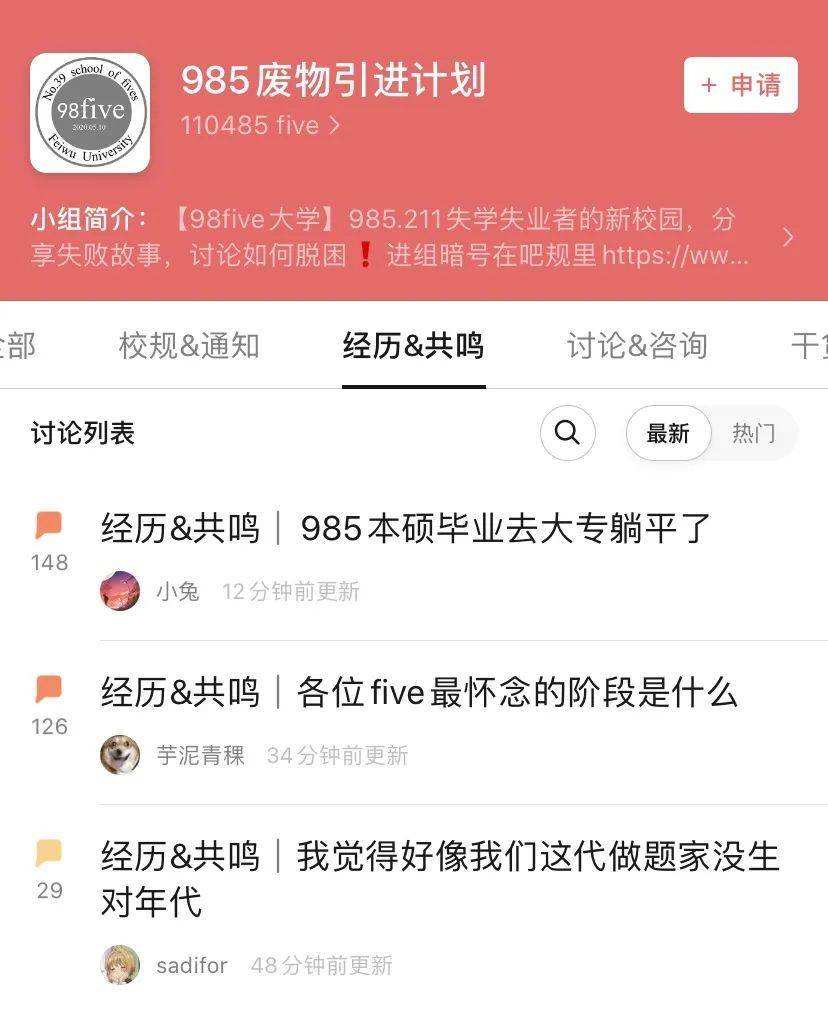Image resolution: width=828 pixels, height=1011 pixels.
Task: Search within the discussion list
Action: (x=567, y=433)
